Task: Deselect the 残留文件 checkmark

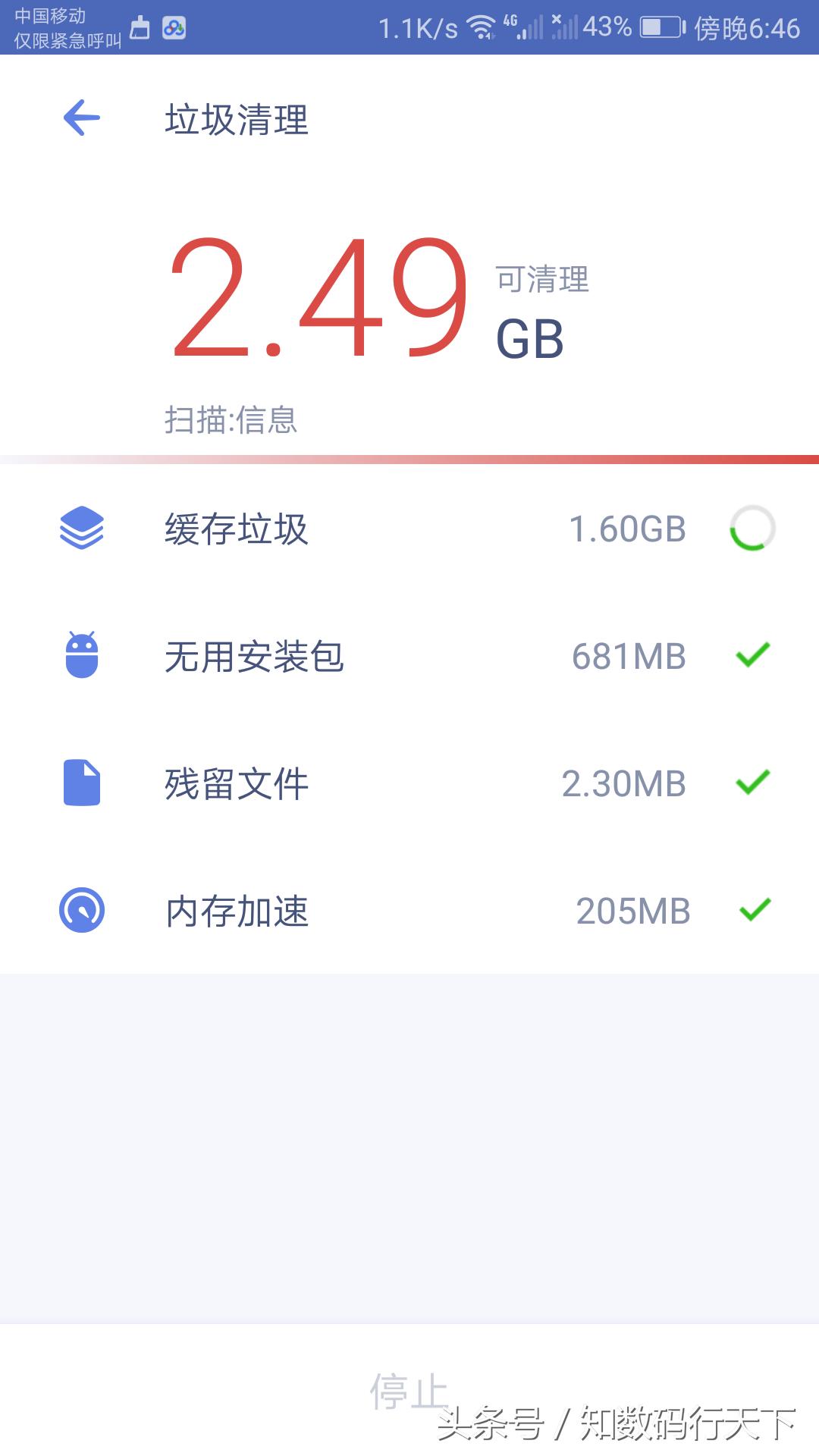Action: [x=752, y=784]
